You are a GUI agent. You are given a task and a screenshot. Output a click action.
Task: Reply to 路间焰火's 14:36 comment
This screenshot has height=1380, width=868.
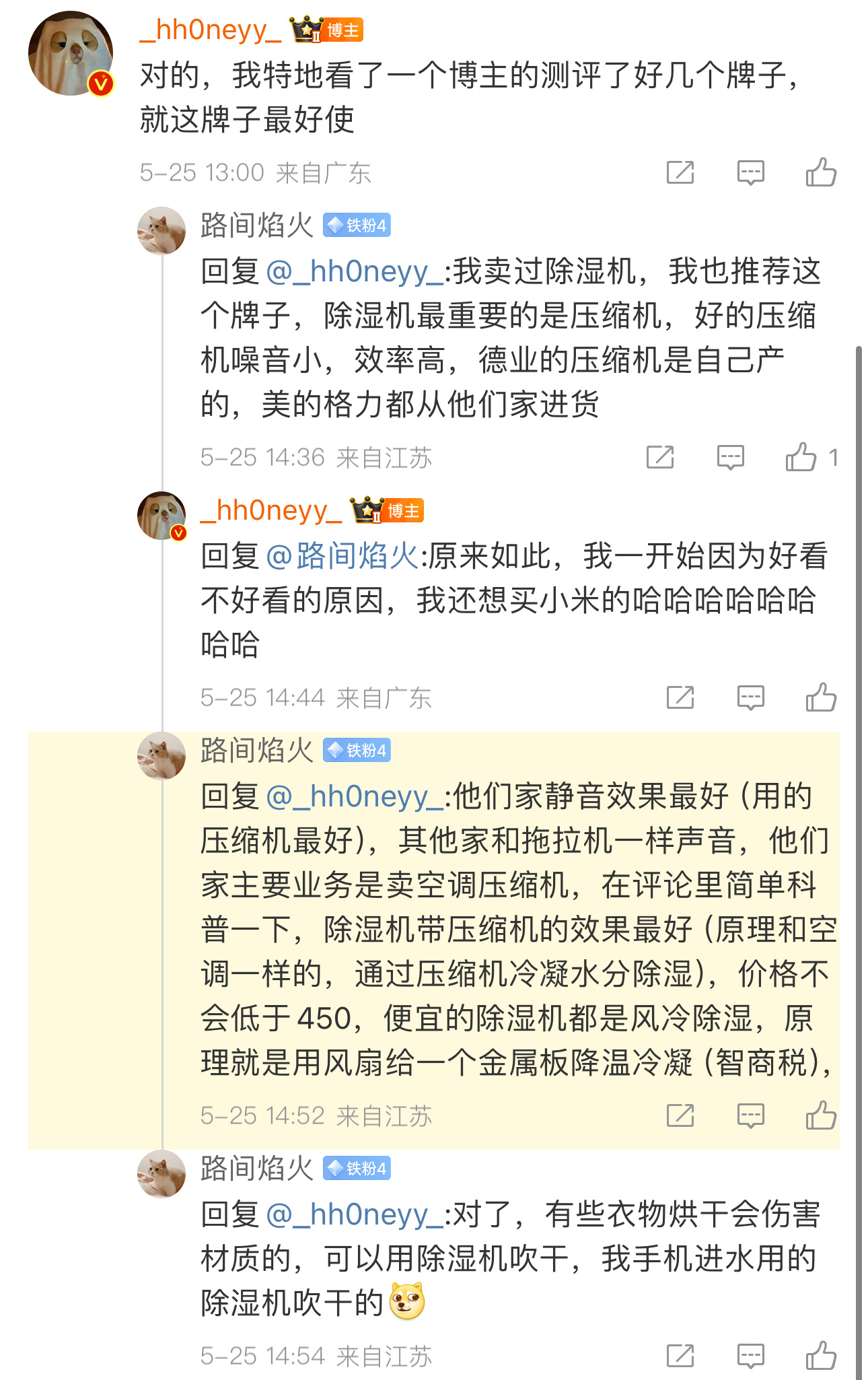click(x=730, y=458)
